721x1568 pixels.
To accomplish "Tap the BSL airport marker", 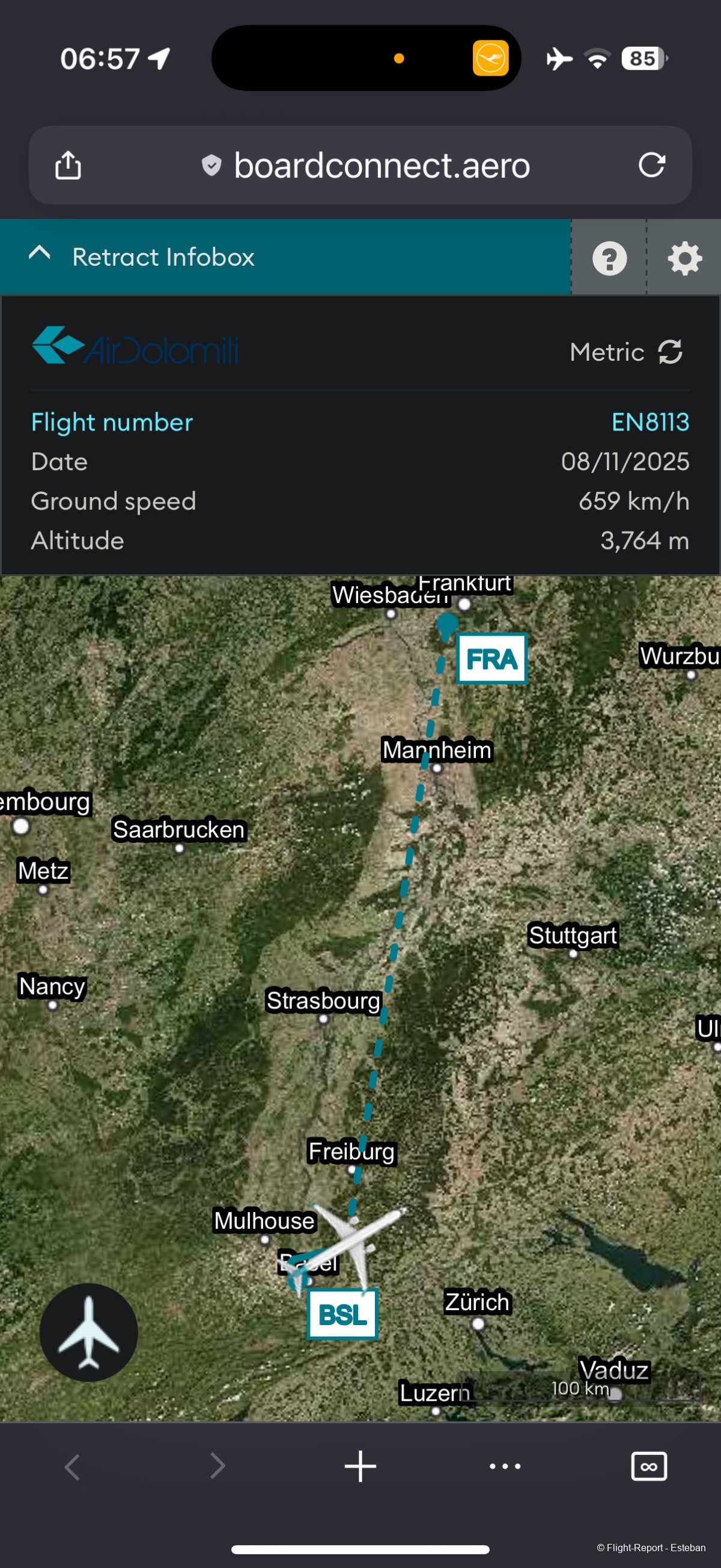I will click(342, 1315).
